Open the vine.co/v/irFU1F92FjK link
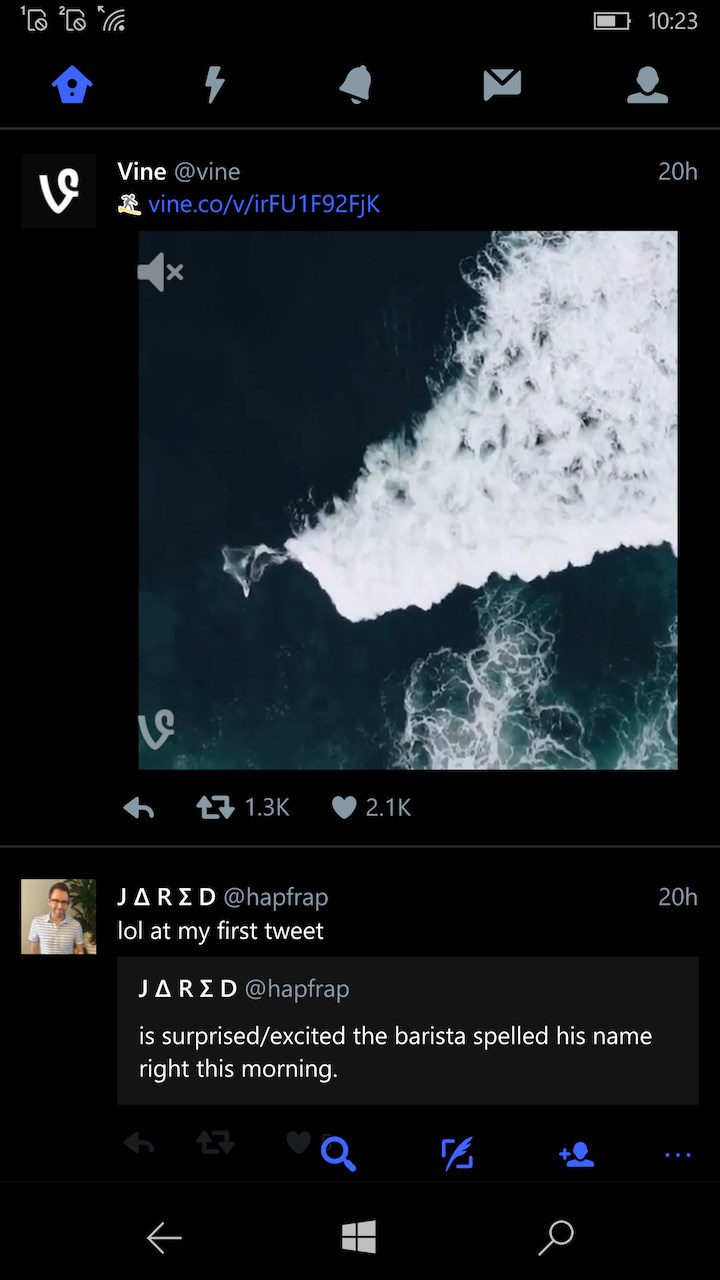Image resolution: width=720 pixels, height=1280 pixels. [264, 205]
